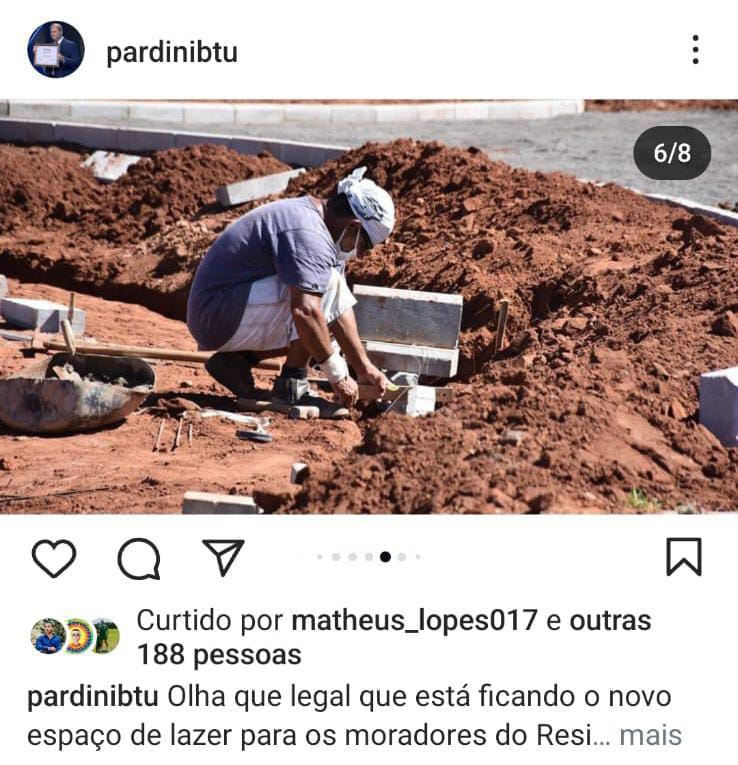738x765 pixels.
Task: Open the comments on this post
Action: click(138, 558)
